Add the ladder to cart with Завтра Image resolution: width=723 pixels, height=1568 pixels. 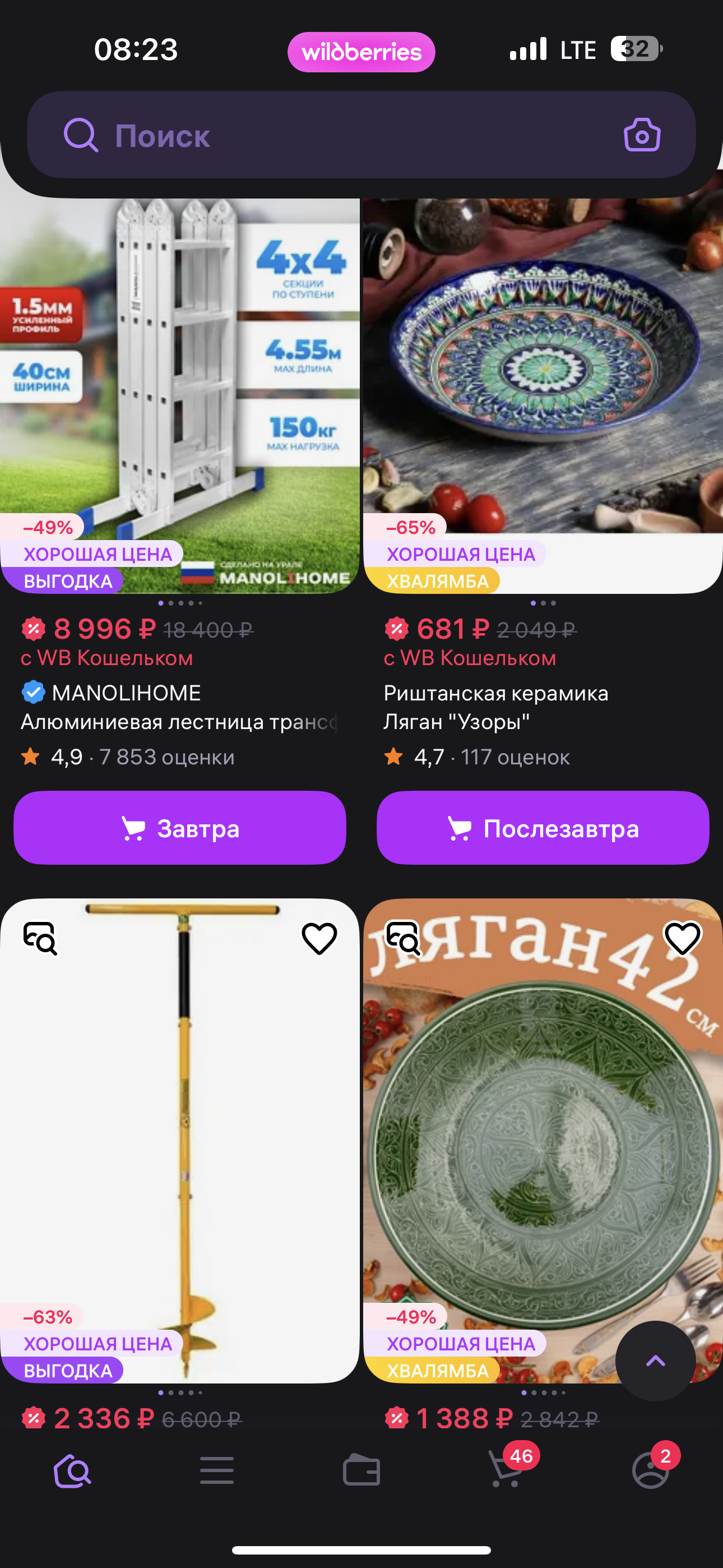tap(179, 828)
